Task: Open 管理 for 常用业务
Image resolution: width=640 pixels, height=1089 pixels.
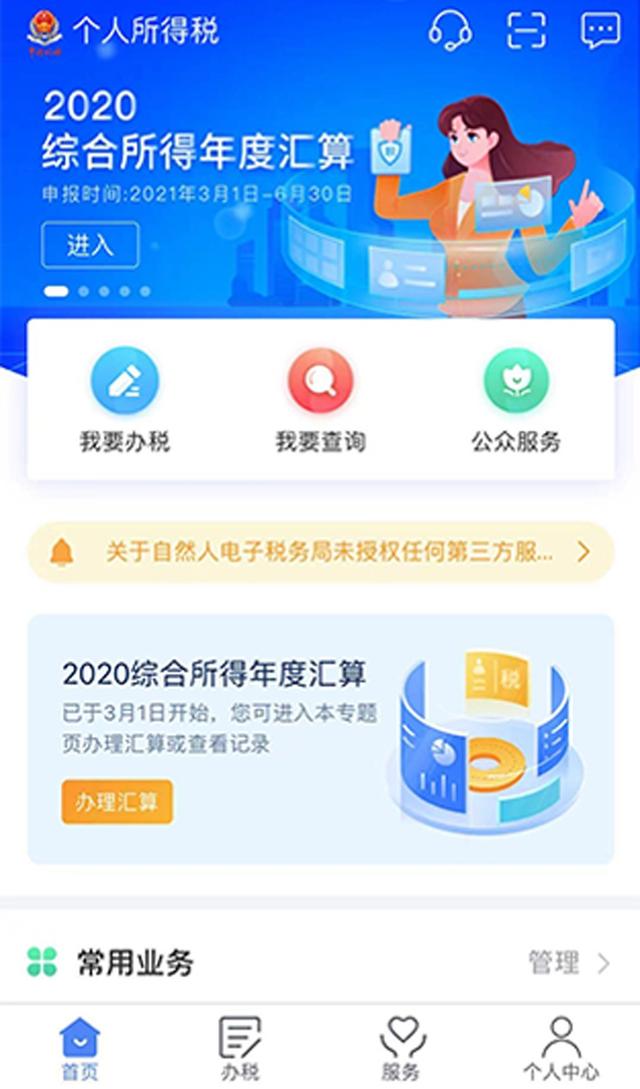Action: pyautogui.click(x=569, y=963)
